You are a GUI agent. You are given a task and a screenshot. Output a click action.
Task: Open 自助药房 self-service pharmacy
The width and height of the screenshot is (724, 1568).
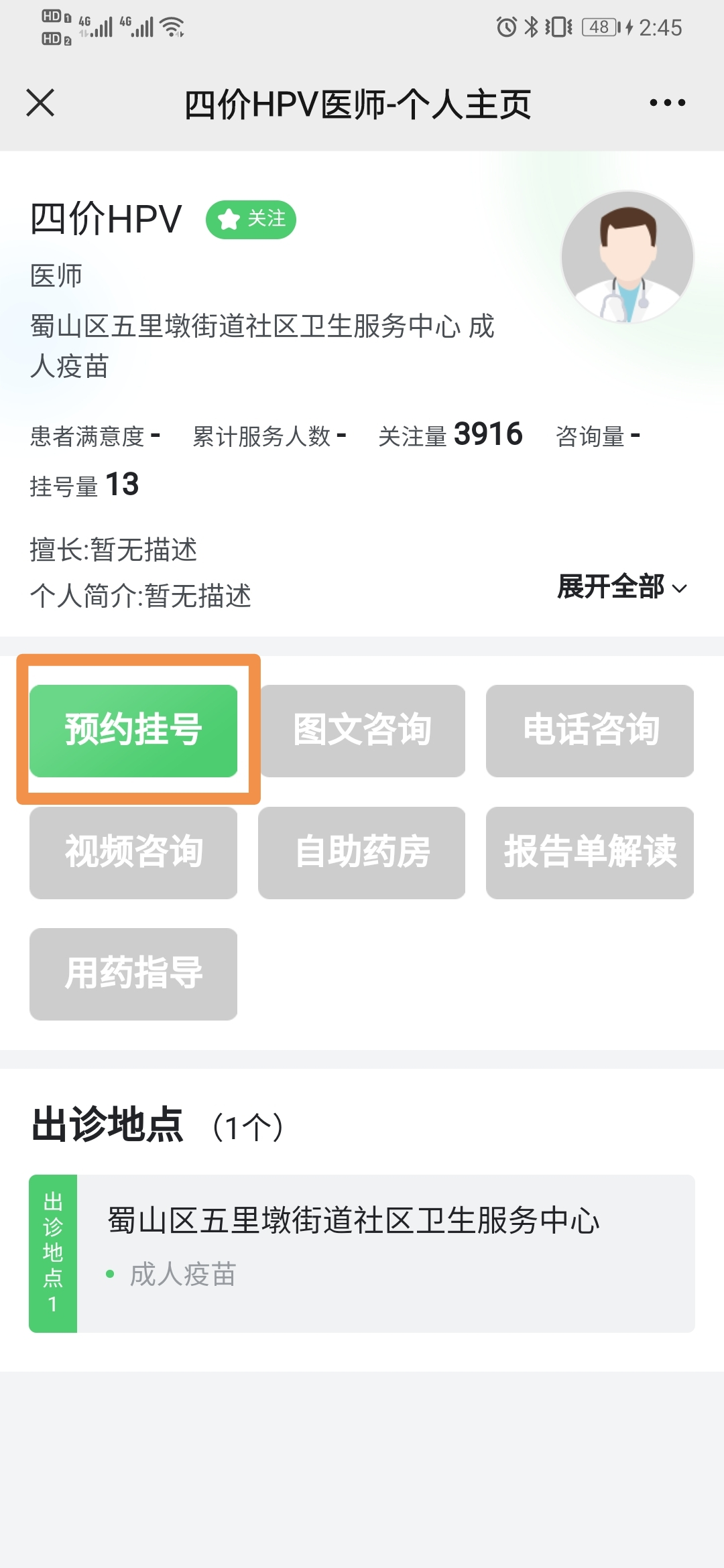coord(362,852)
